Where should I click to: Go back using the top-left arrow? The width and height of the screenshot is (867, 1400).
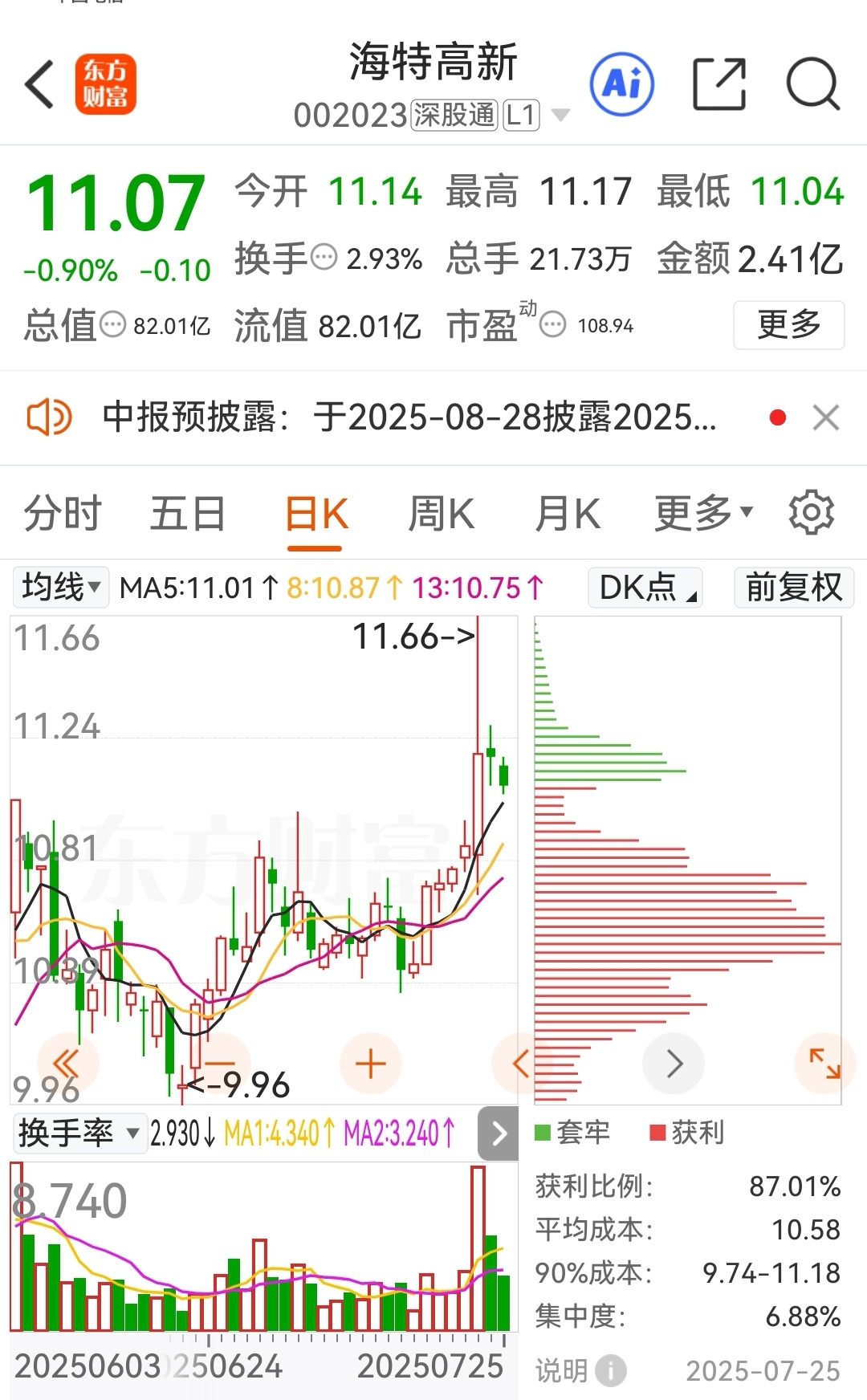(39, 84)
